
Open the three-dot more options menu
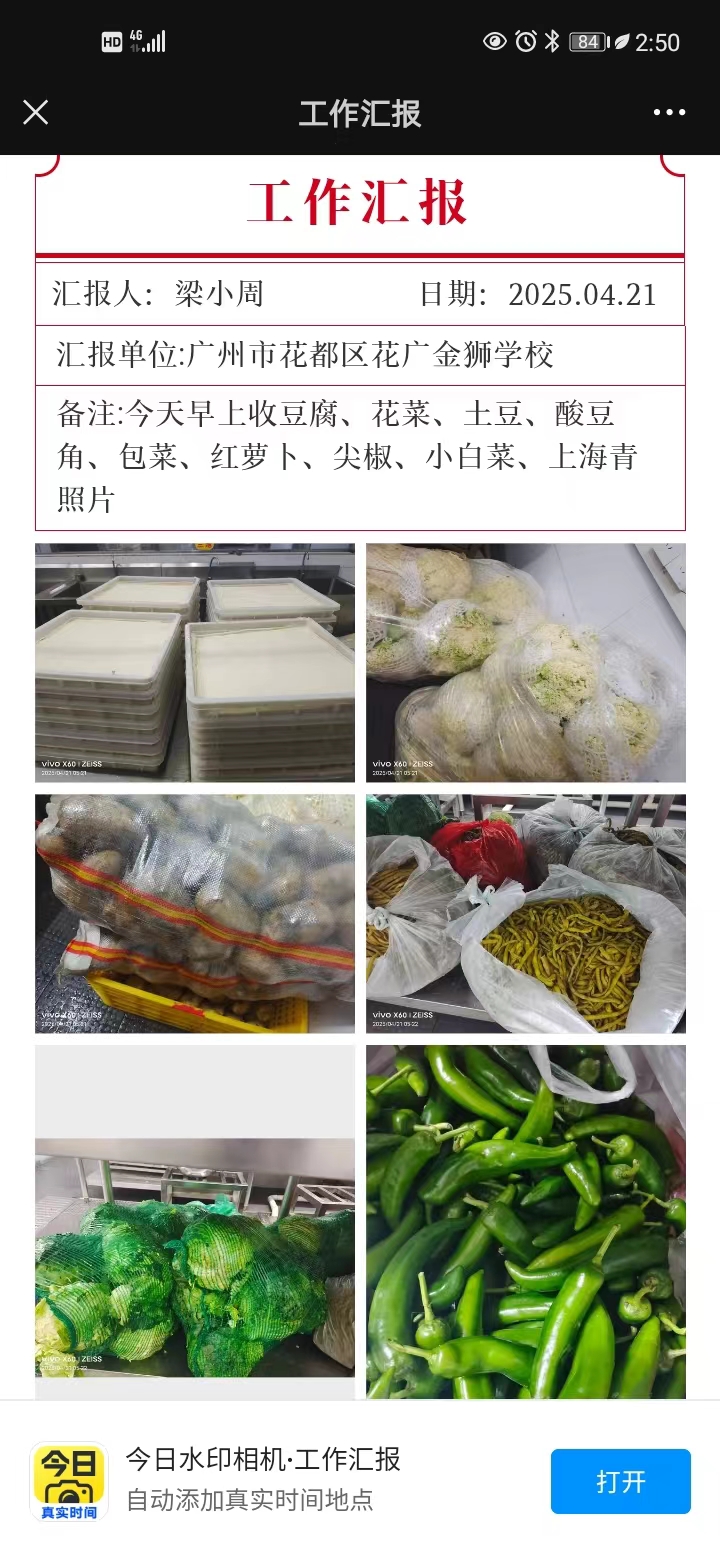click(x=669, y=112)
